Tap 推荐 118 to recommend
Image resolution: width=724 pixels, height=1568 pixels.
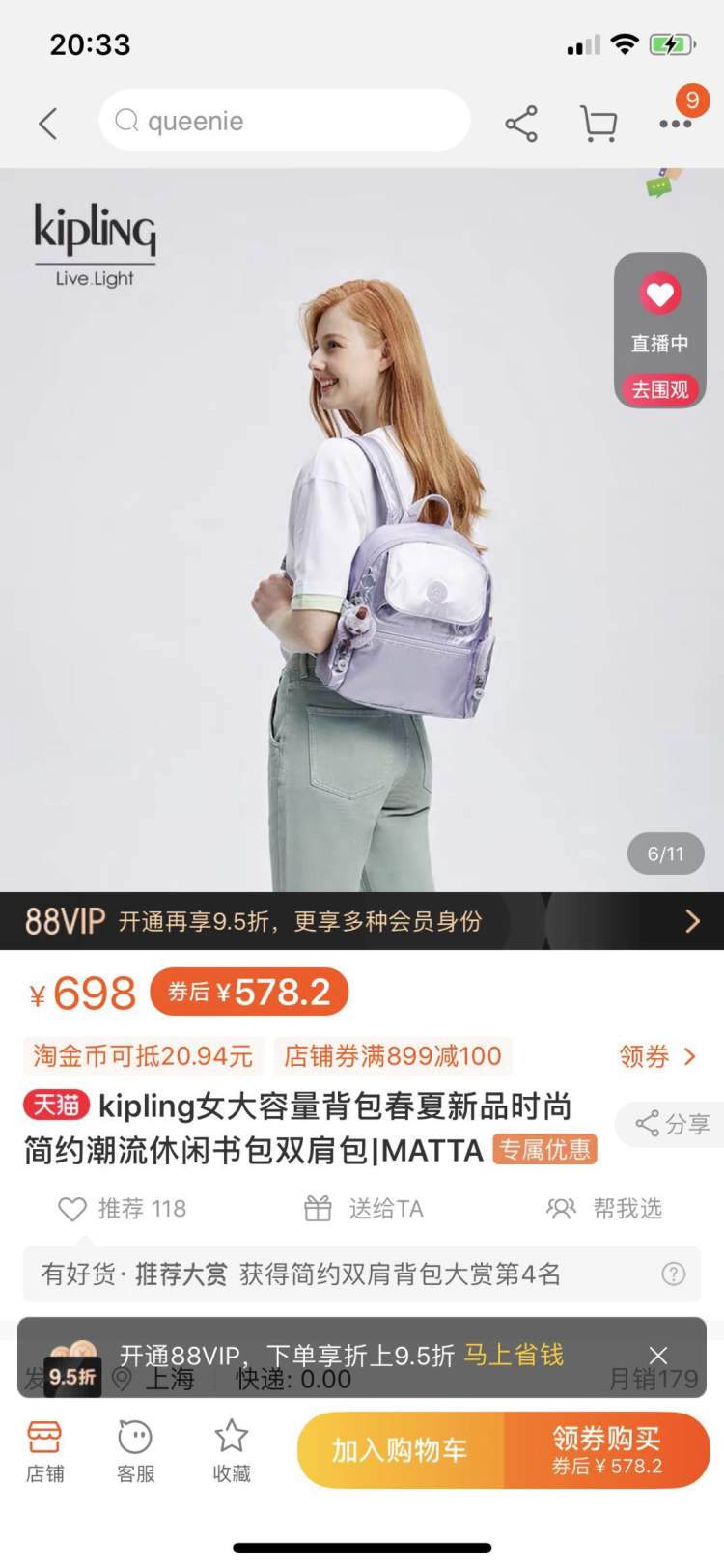[123, 1209]
